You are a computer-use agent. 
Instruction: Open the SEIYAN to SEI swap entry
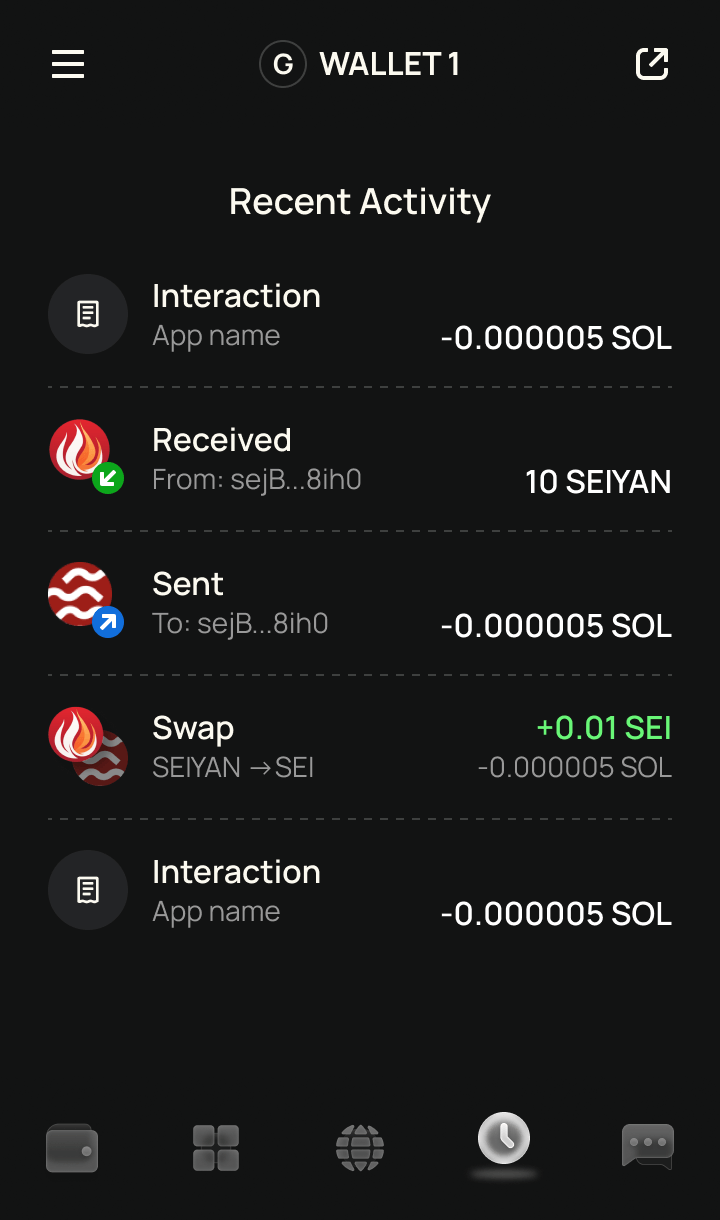(360, 747)
